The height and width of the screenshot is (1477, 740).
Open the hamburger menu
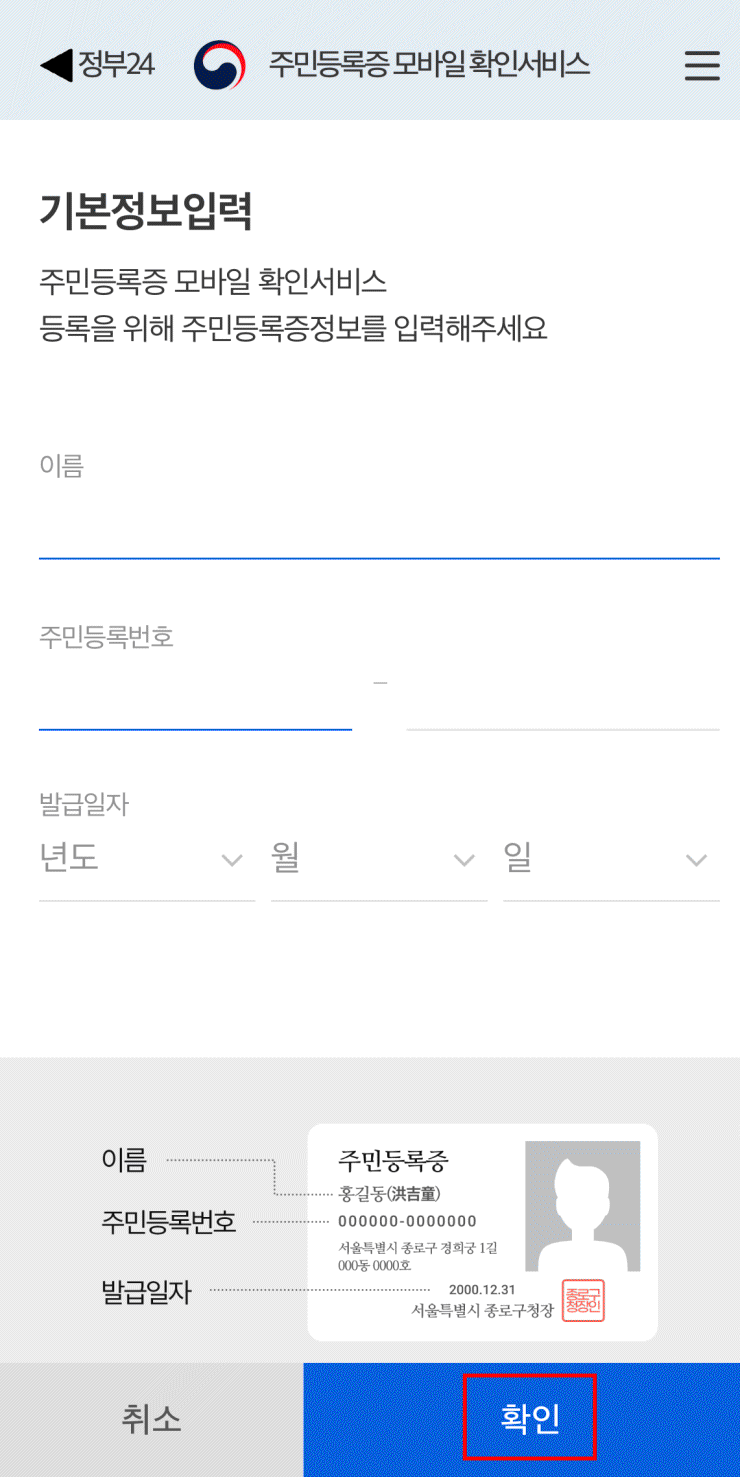pyautogui.click(x=701, y=66)
